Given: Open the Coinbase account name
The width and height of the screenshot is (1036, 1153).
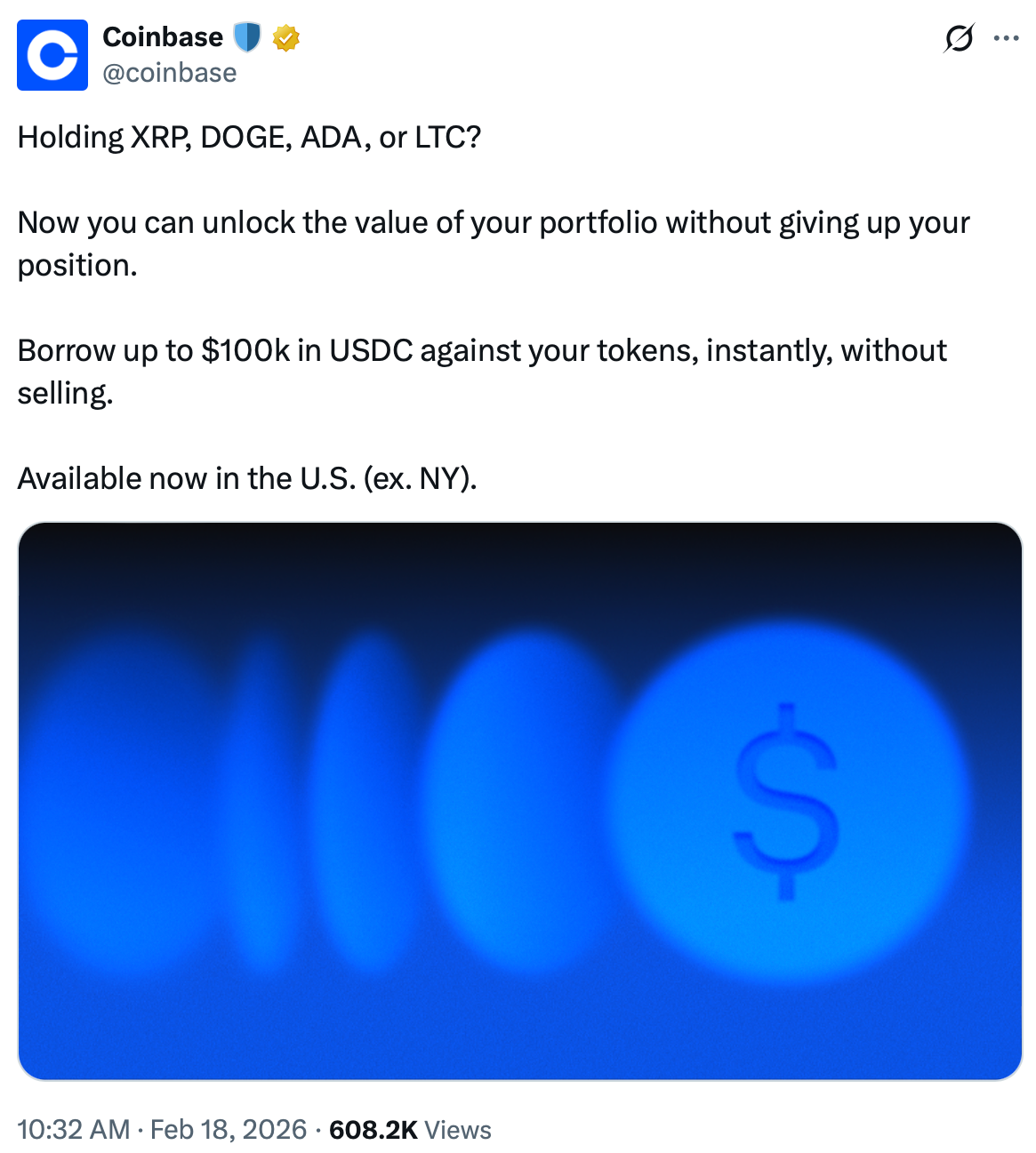Looking at the screenshot, I should tap(163, 37).
